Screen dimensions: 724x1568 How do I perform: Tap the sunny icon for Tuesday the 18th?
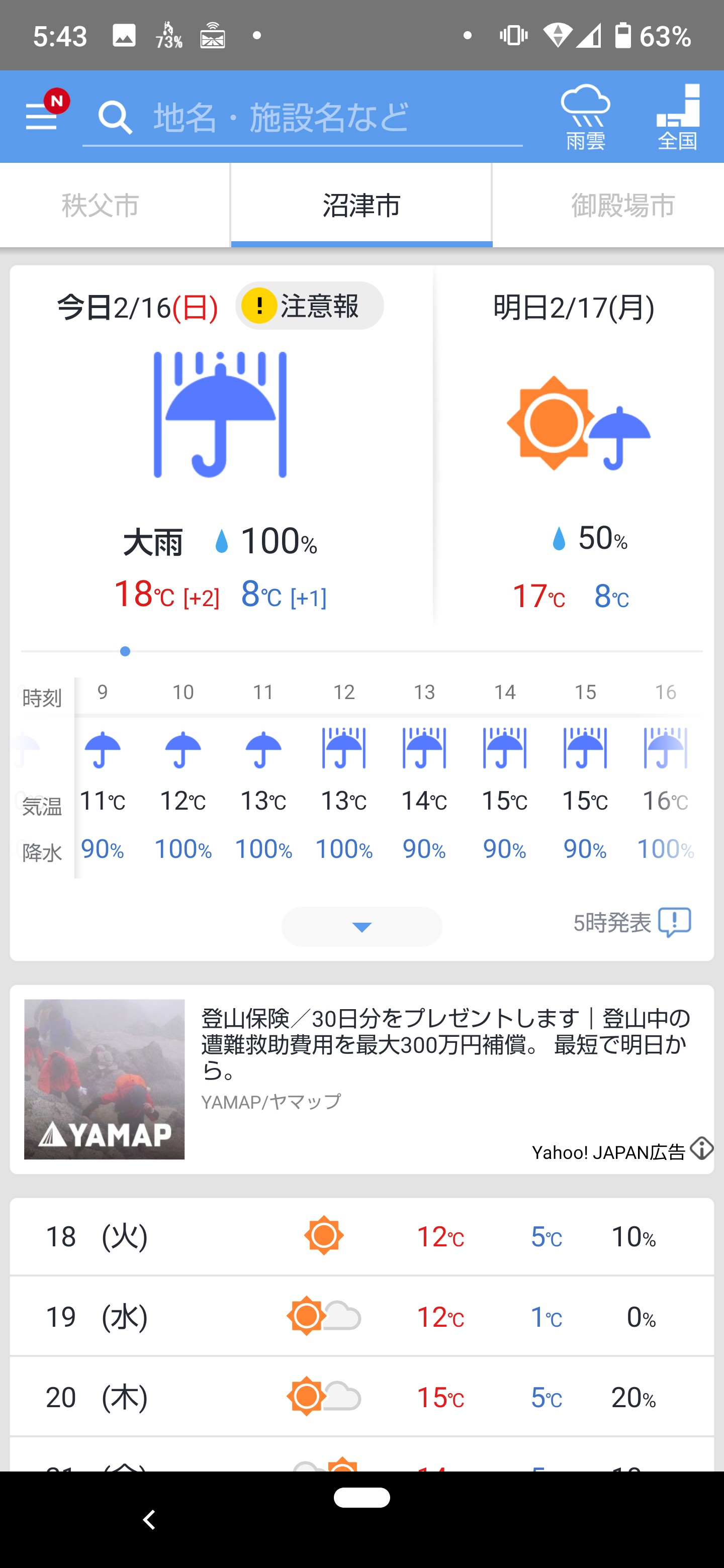pos(323,1236)
